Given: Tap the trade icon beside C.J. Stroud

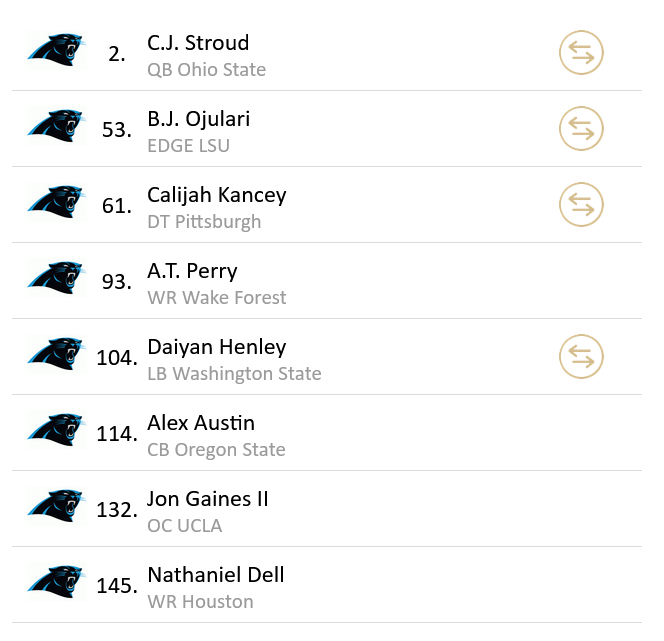Looking at the screenshot, I should pos(581,53).
